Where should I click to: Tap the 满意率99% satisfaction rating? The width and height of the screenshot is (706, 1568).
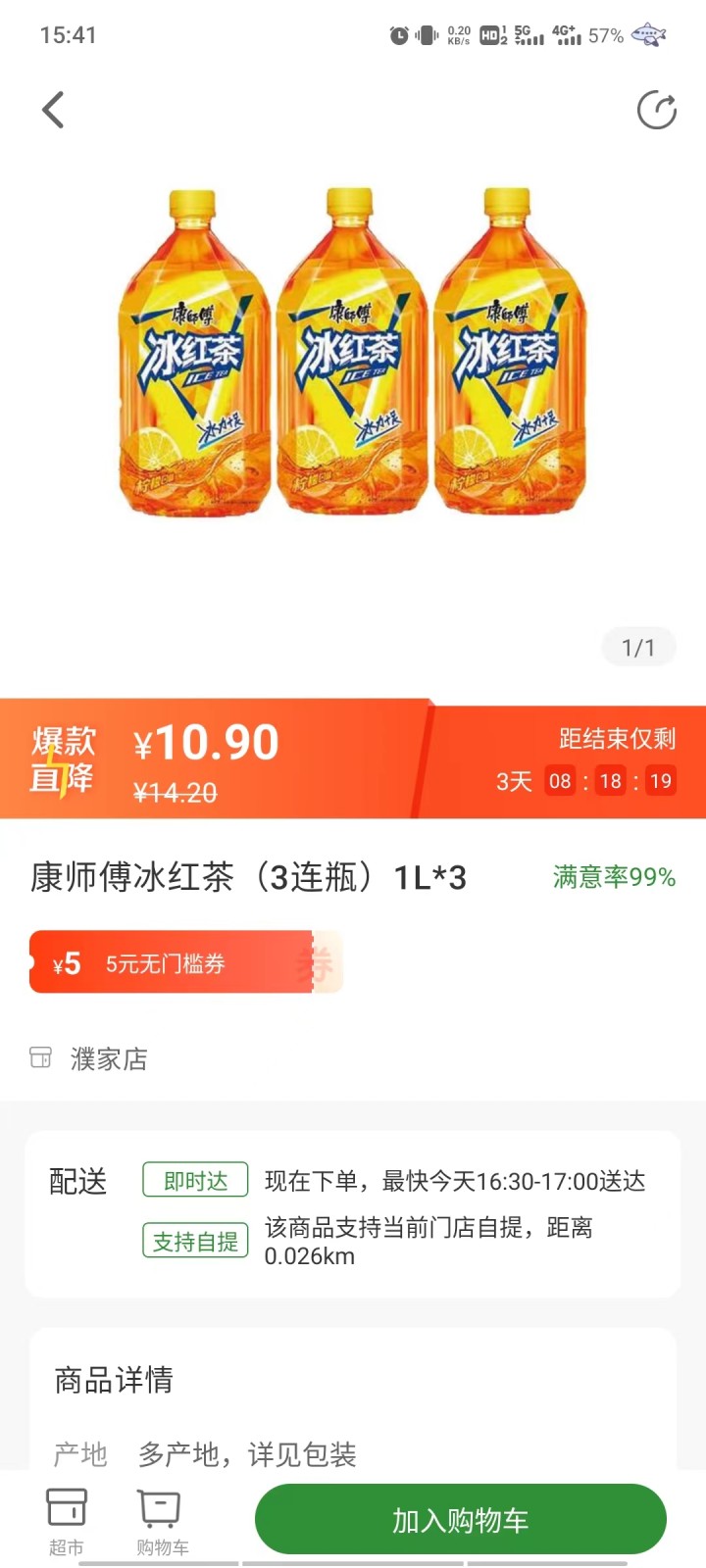(614, 878)
